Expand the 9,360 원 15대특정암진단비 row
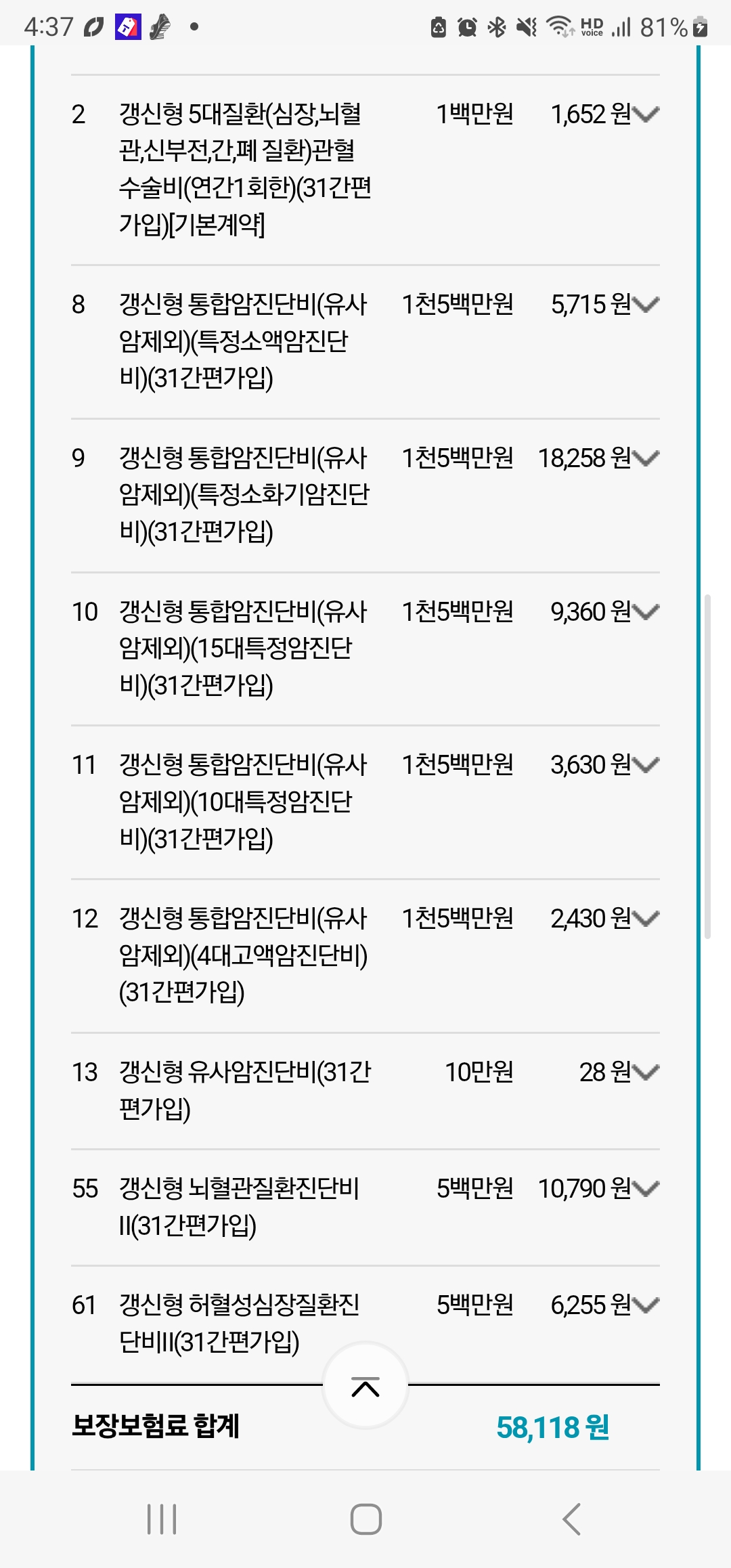Viewport: 731px width, 1568px height. tap(646, 613)
